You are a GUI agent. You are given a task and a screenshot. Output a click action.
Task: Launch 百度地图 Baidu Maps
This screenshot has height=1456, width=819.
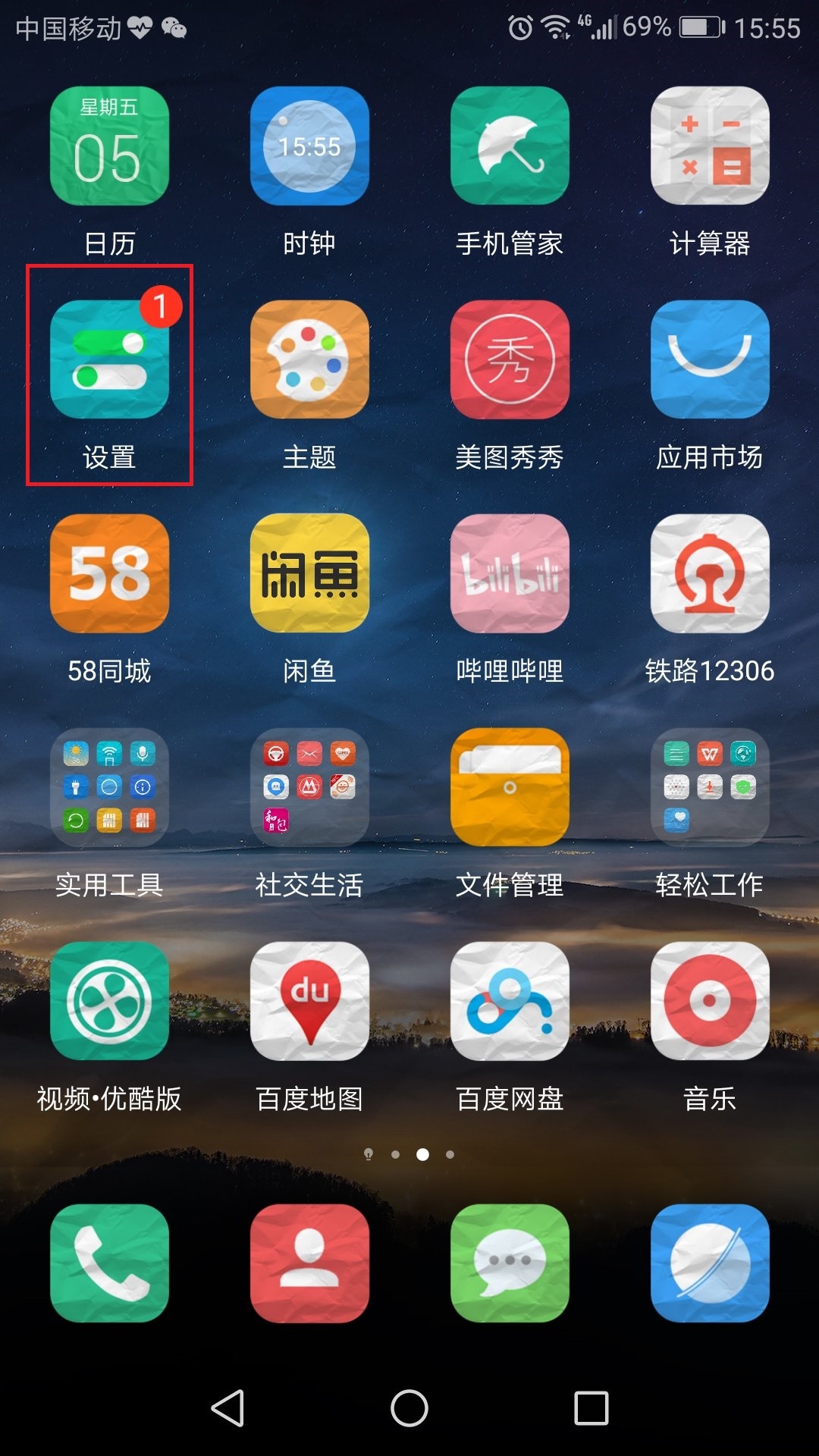point(309,1001)
